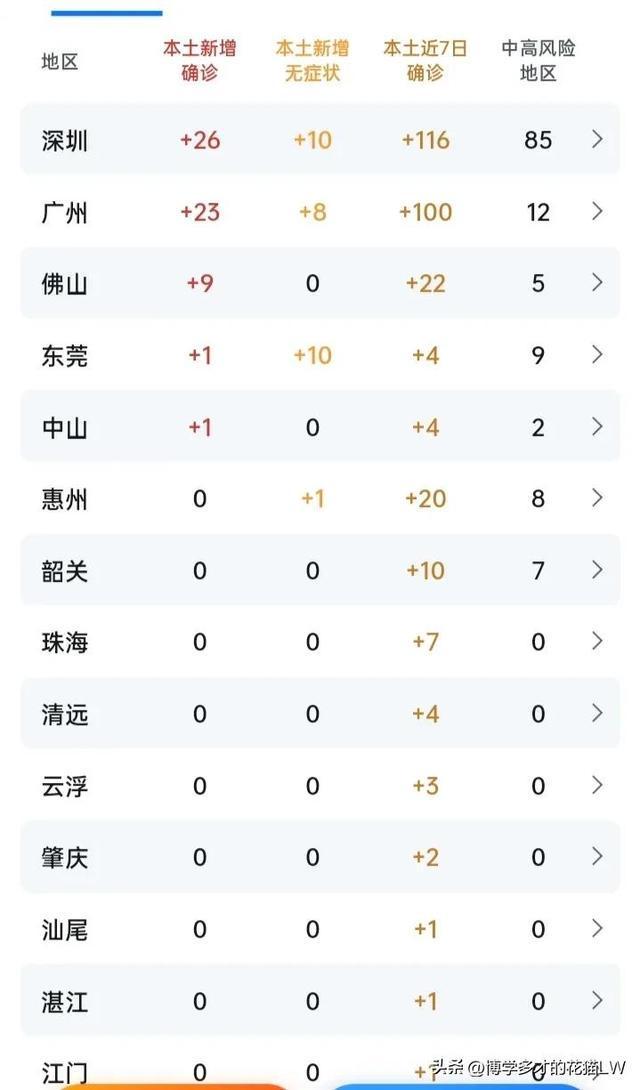
Task: Open the 深圳 row details
Action: coord(320,140)
